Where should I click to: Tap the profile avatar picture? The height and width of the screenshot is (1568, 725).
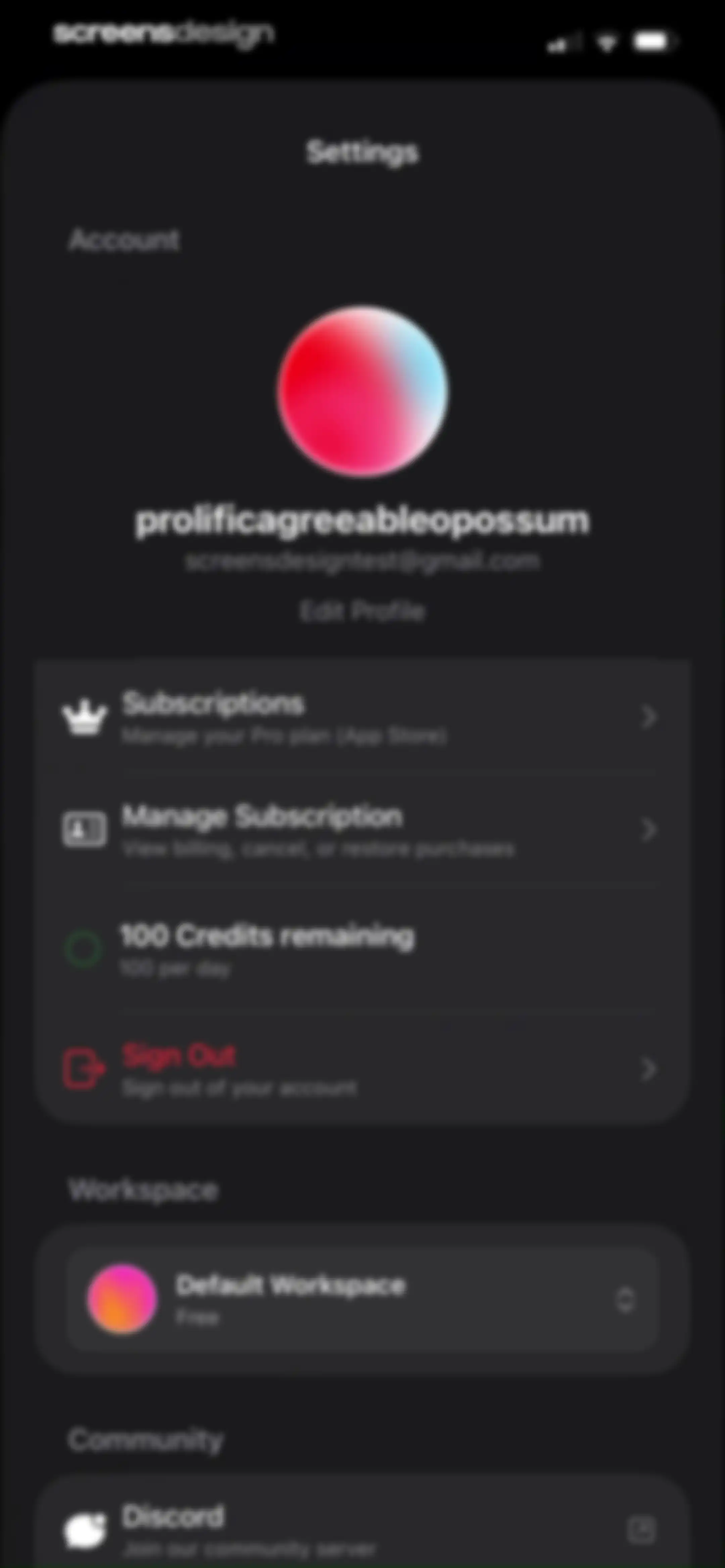point(363,391)
